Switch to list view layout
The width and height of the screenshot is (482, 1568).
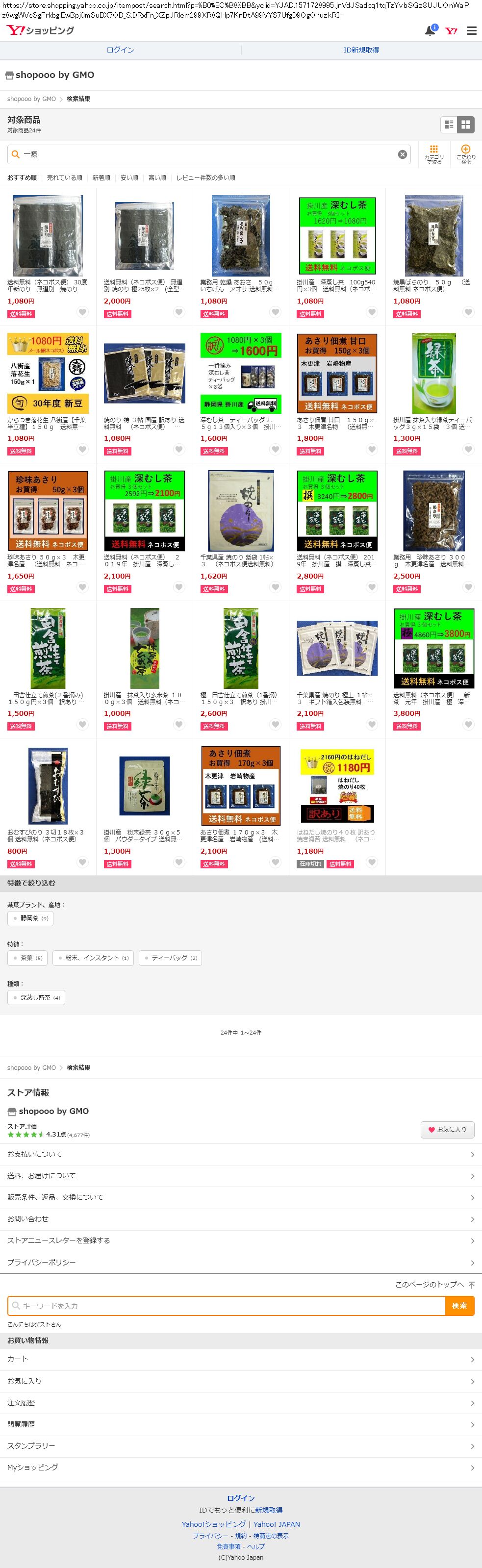pyautogui.click(x=449, y=125)
